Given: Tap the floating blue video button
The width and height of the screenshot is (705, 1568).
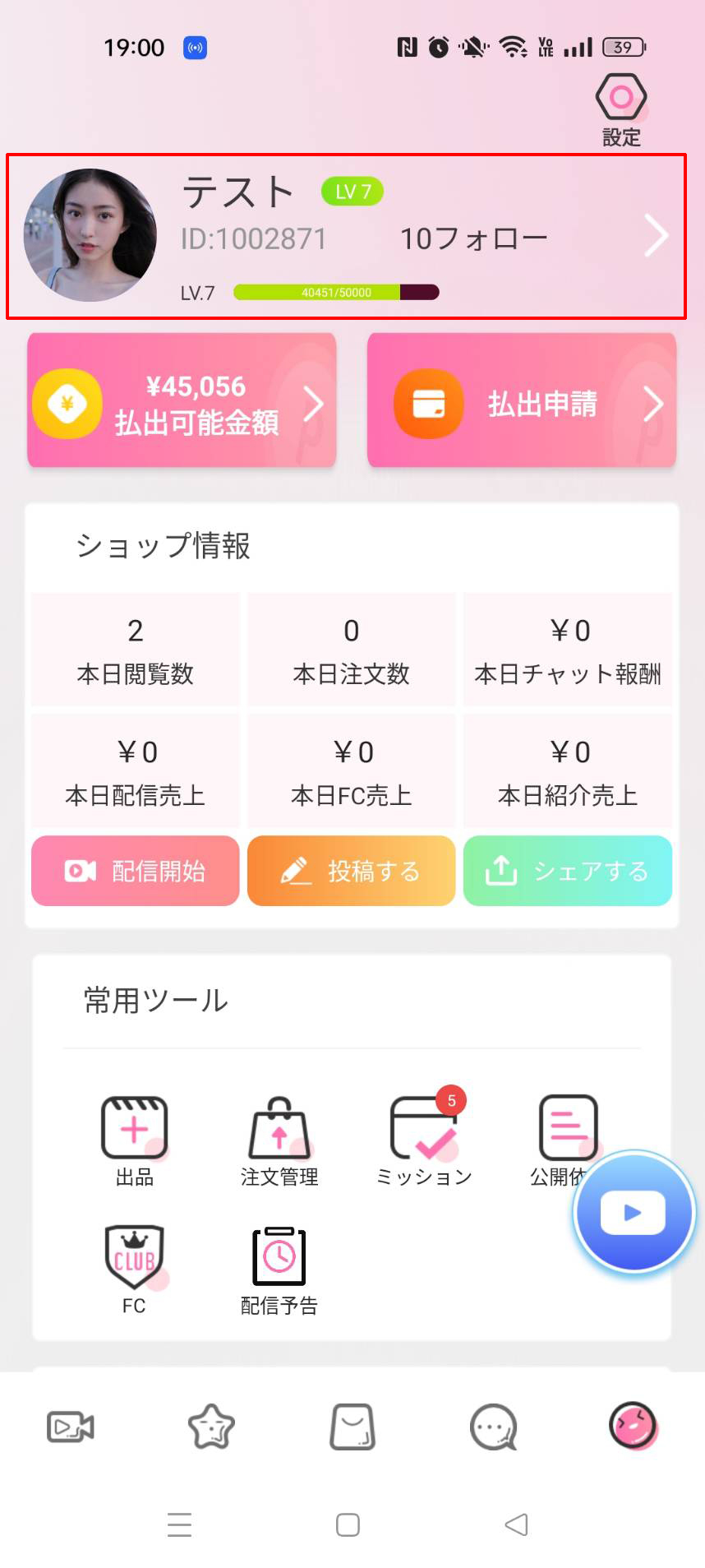Looking at the screenshot, I should coord(633,1212).
